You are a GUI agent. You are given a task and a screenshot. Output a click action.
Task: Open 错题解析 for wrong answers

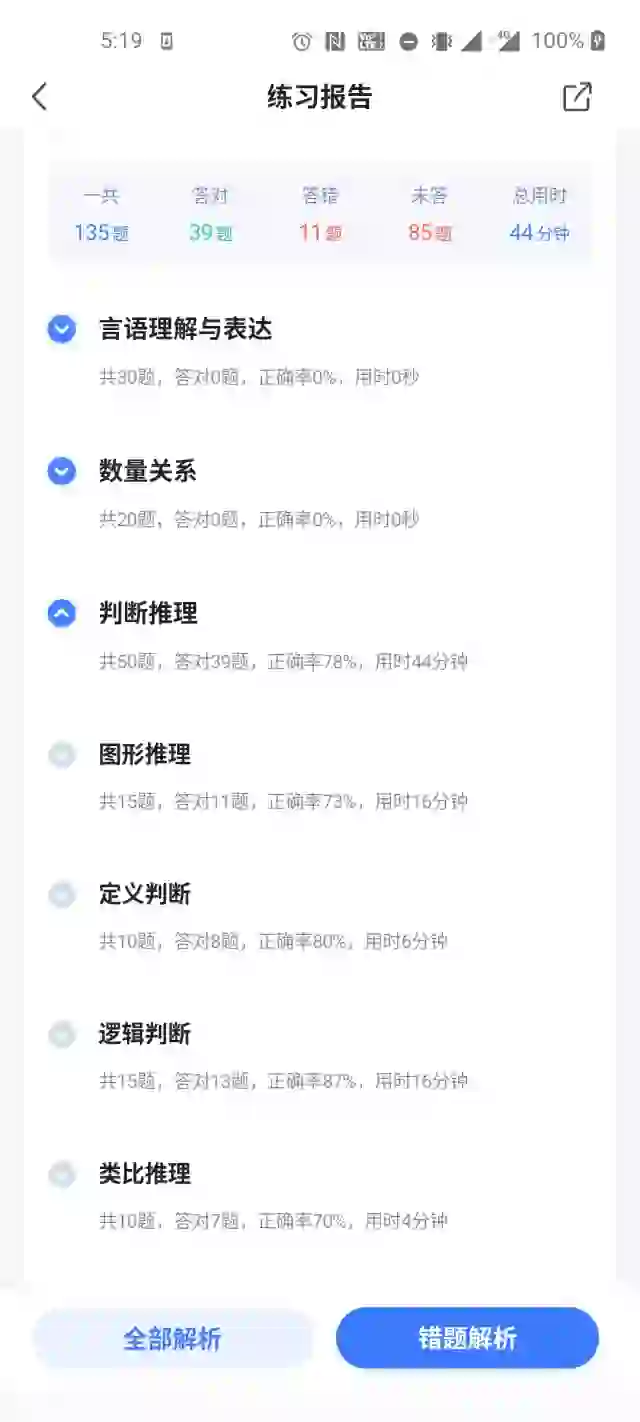(x=467, y=1338)
